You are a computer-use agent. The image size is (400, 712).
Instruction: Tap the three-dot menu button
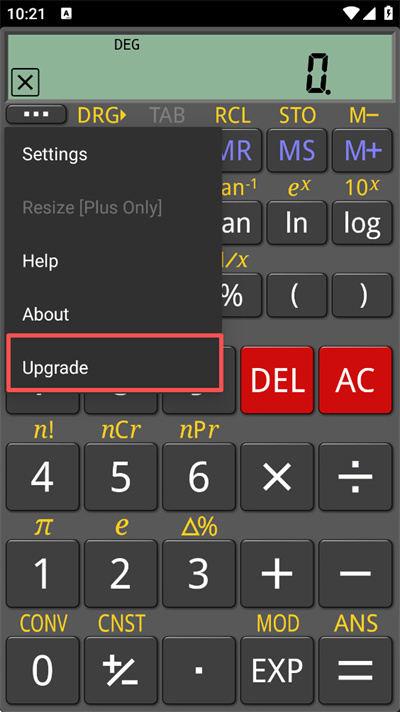pos(36,114)
